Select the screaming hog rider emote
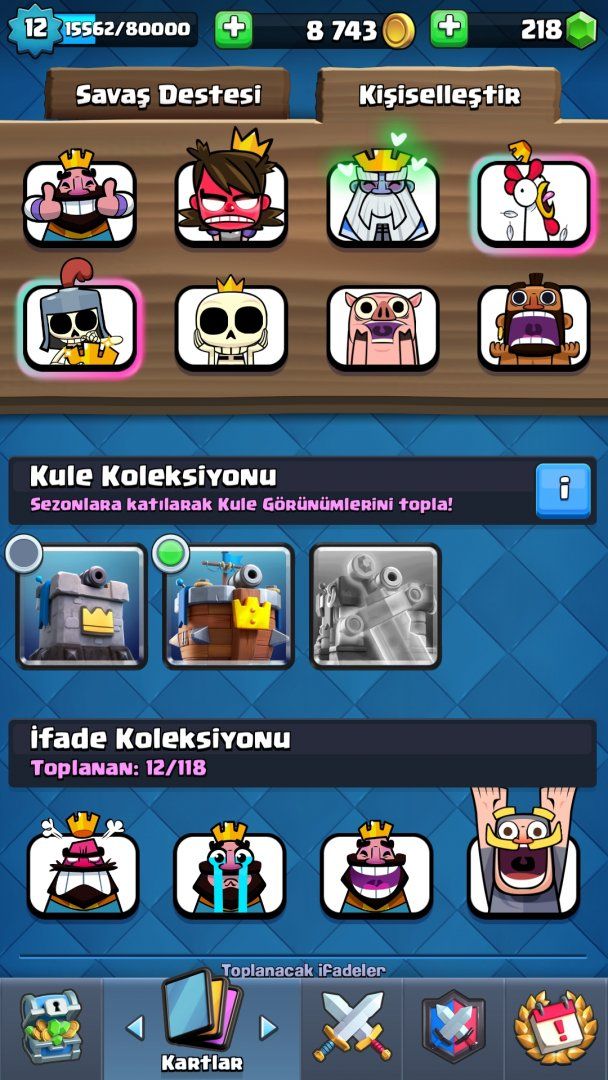This screenshot has height=1080, width=608. tap(534, 327)
